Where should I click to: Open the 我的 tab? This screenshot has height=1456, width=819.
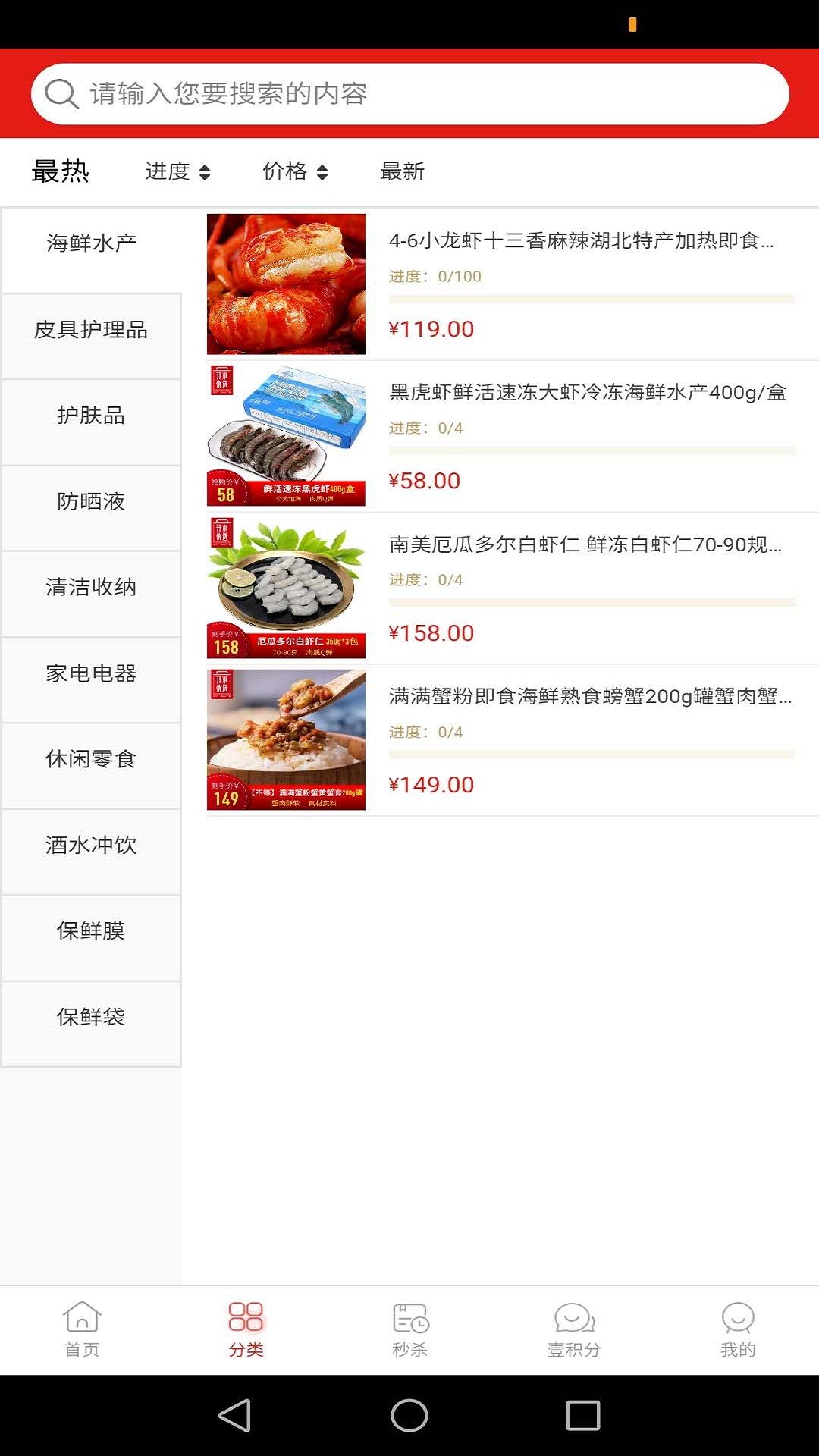(x=738, y=1330)
